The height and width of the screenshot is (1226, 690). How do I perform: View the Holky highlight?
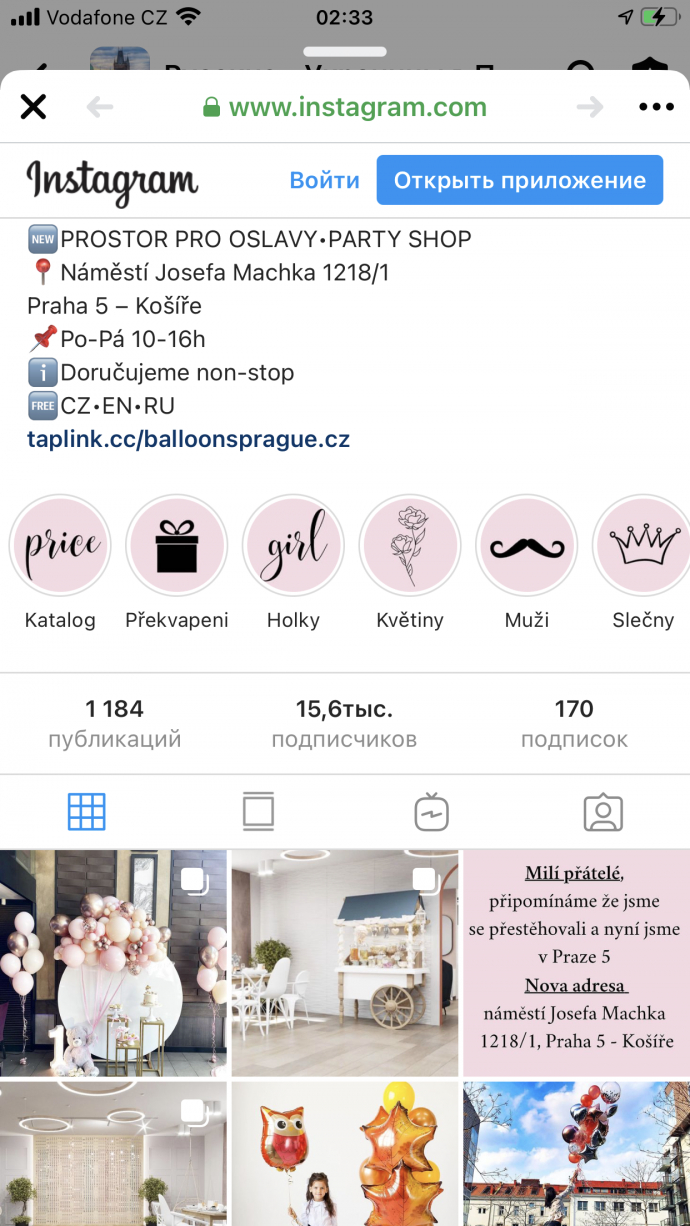(x=293, y=547)
